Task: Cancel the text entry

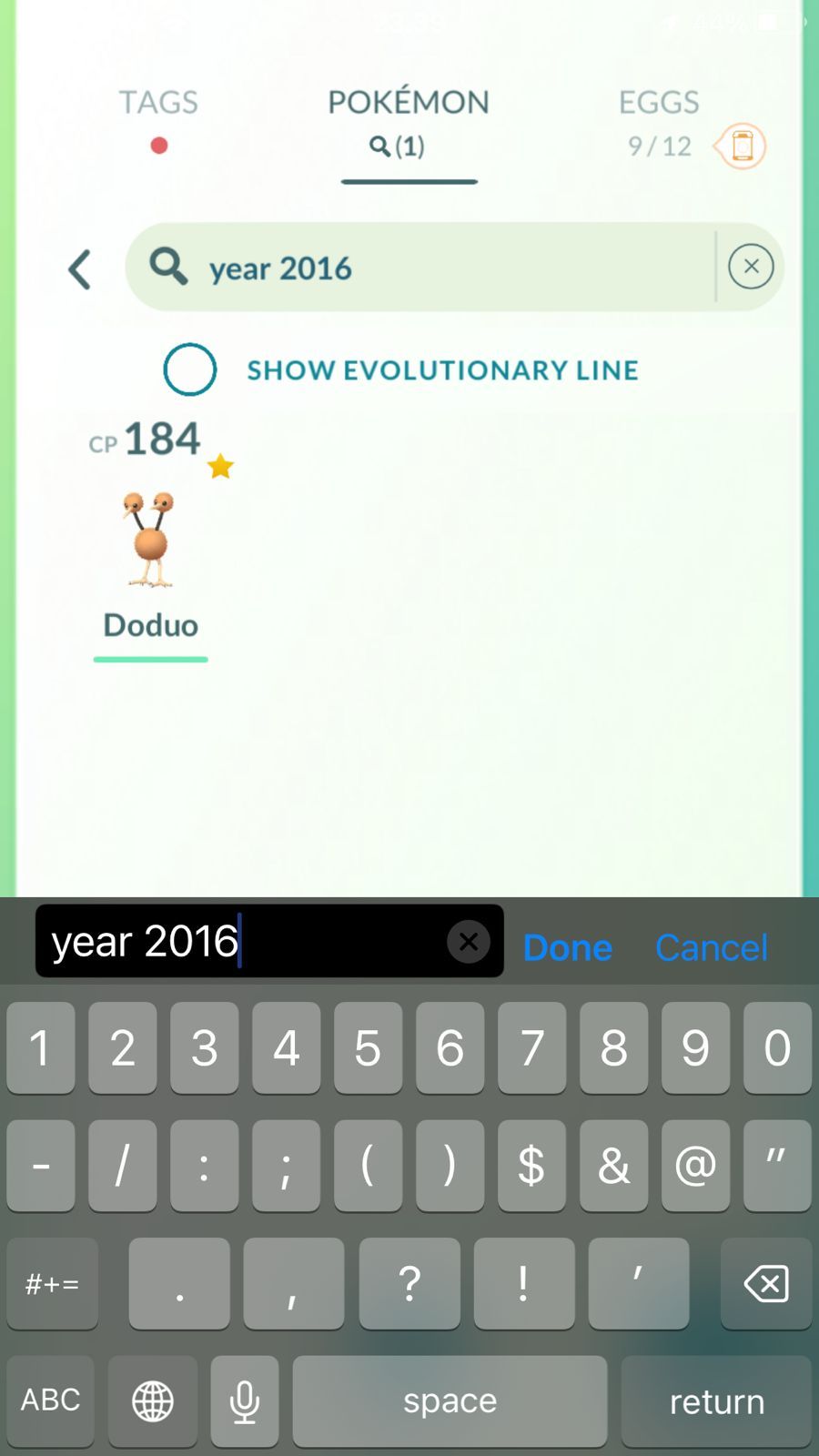Action: [x=711, y=947]
